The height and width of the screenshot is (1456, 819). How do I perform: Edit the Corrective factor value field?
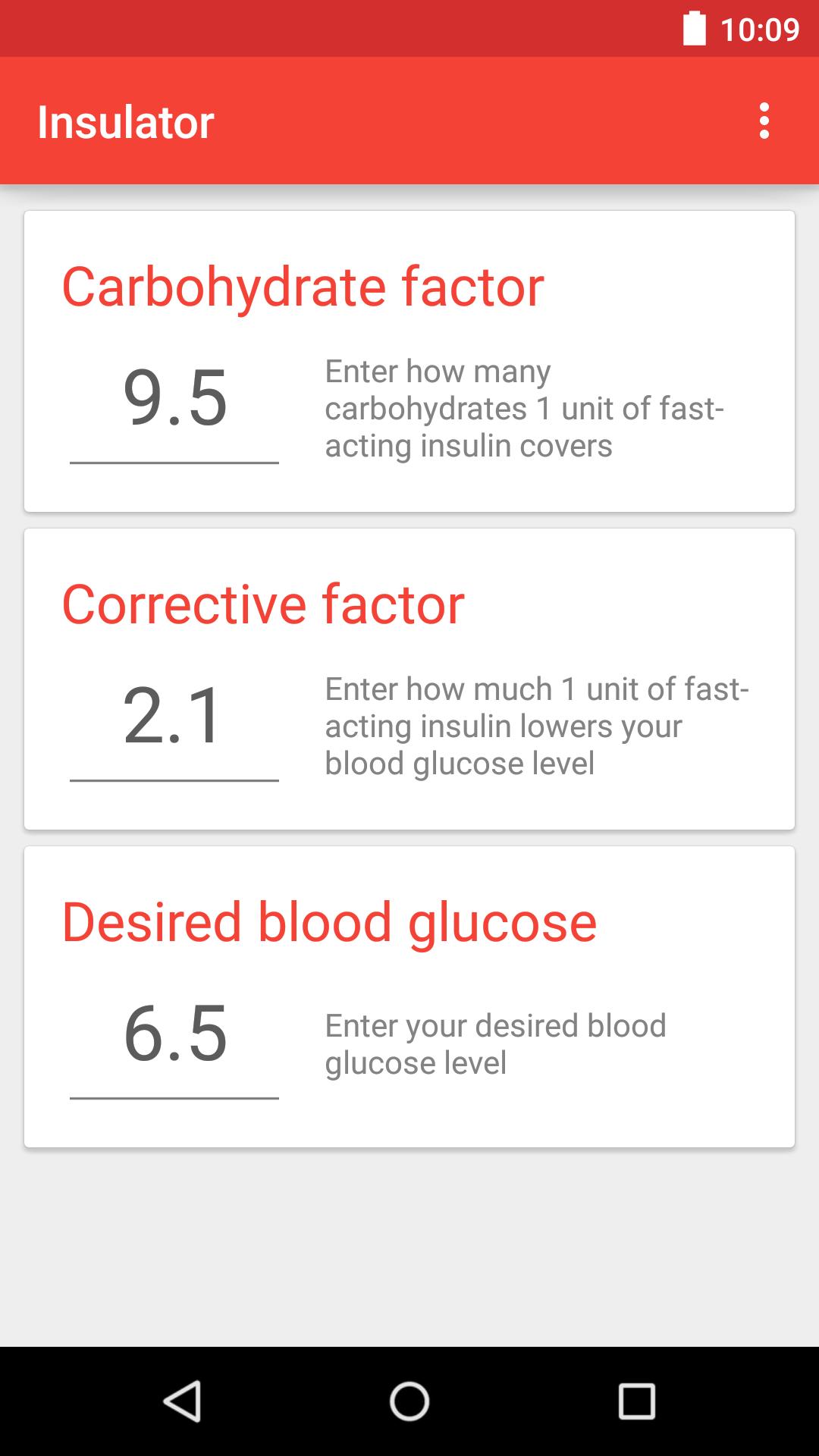click(x=174, y=717)
